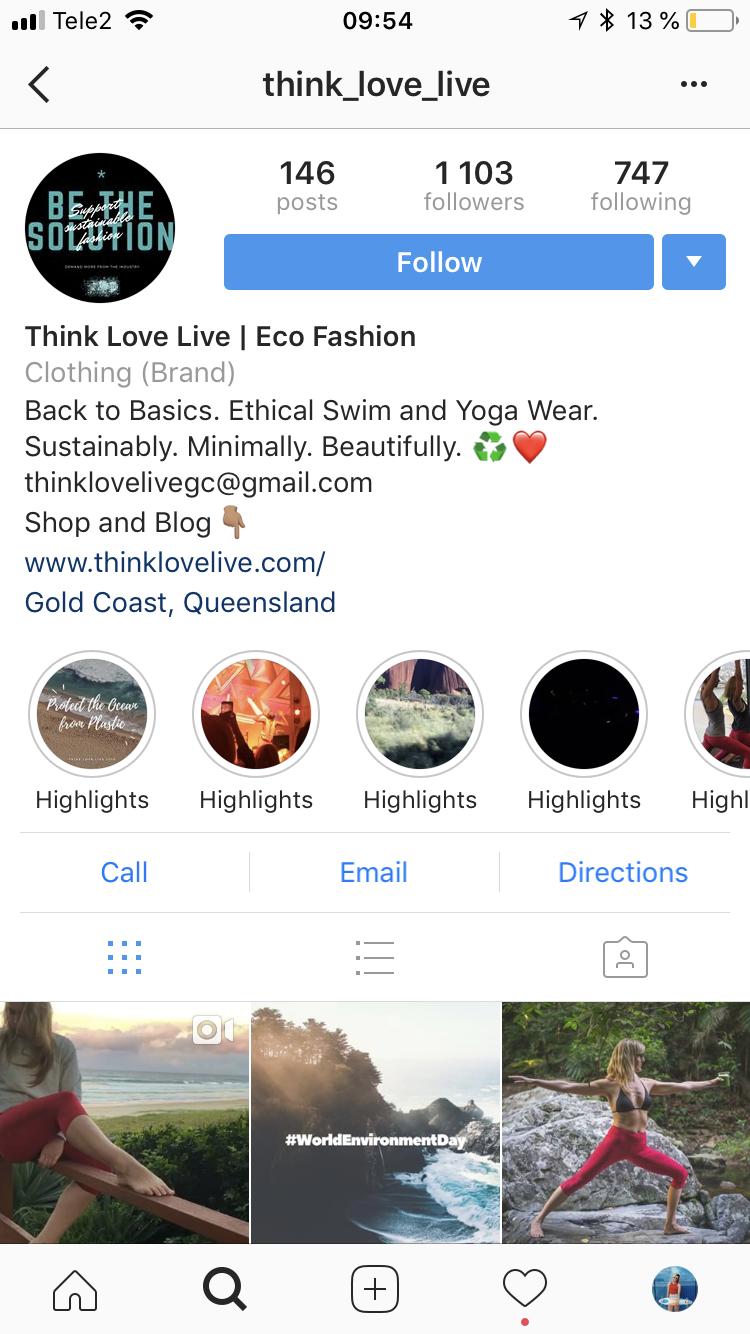This screenshot has height=1334, width=750.
Task: Open www.thinklovelive.com link
Action: tap(175, 563)
